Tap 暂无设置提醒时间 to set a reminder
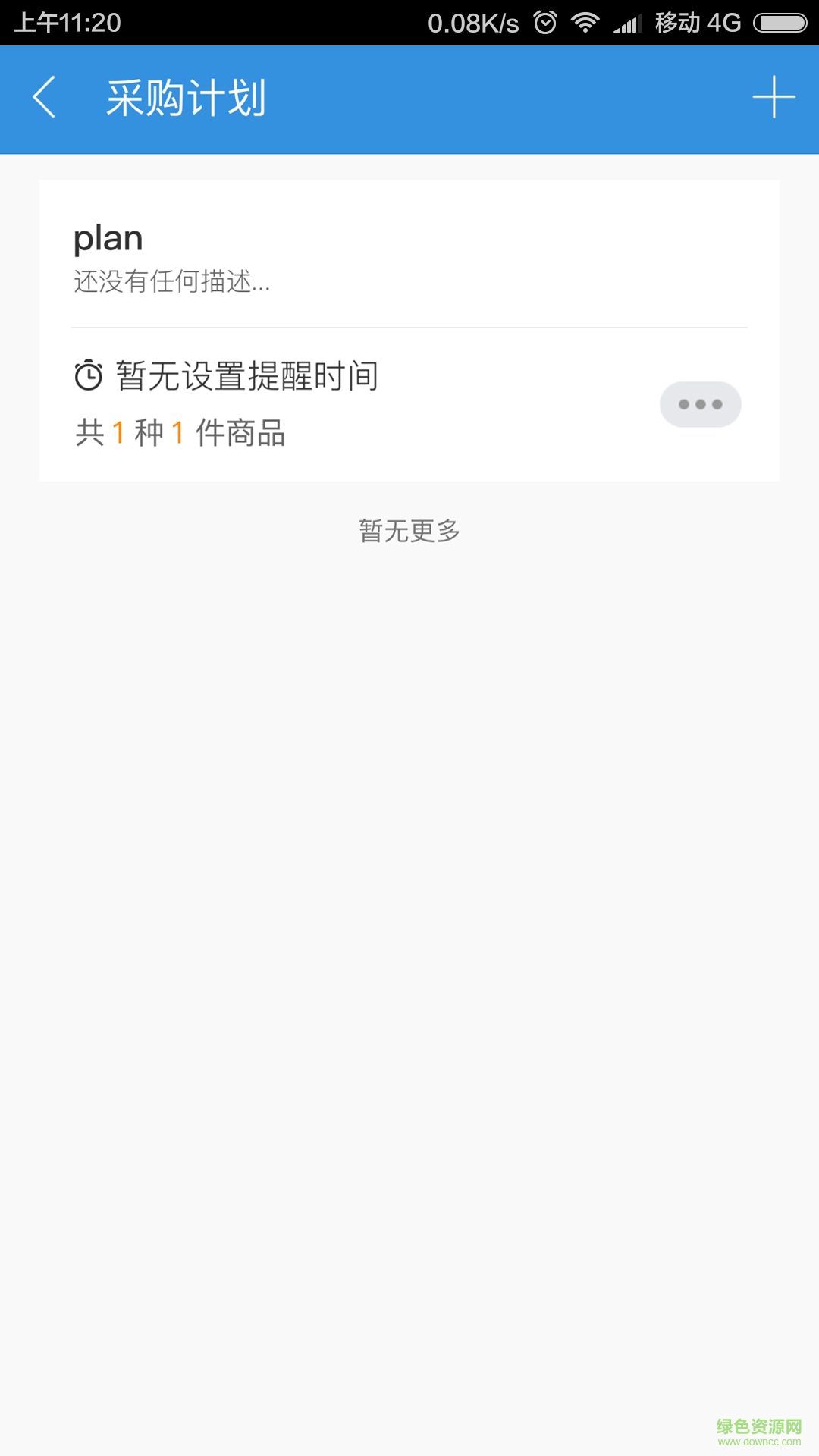 coord(249,375)
